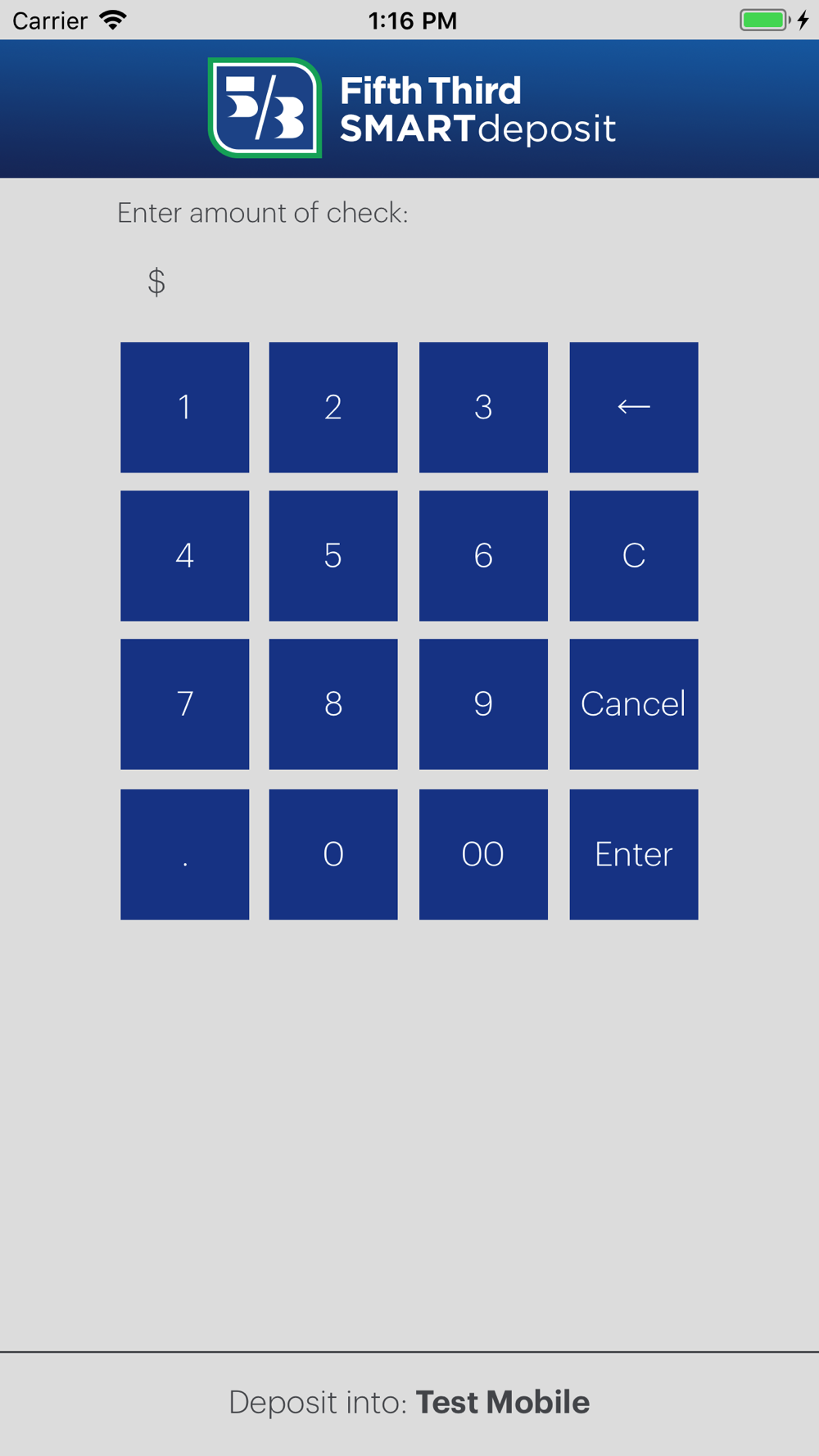Delete last digit with the backspace arrow
The height and width of the screenshot is (1456, 819).
coord(634,407)
